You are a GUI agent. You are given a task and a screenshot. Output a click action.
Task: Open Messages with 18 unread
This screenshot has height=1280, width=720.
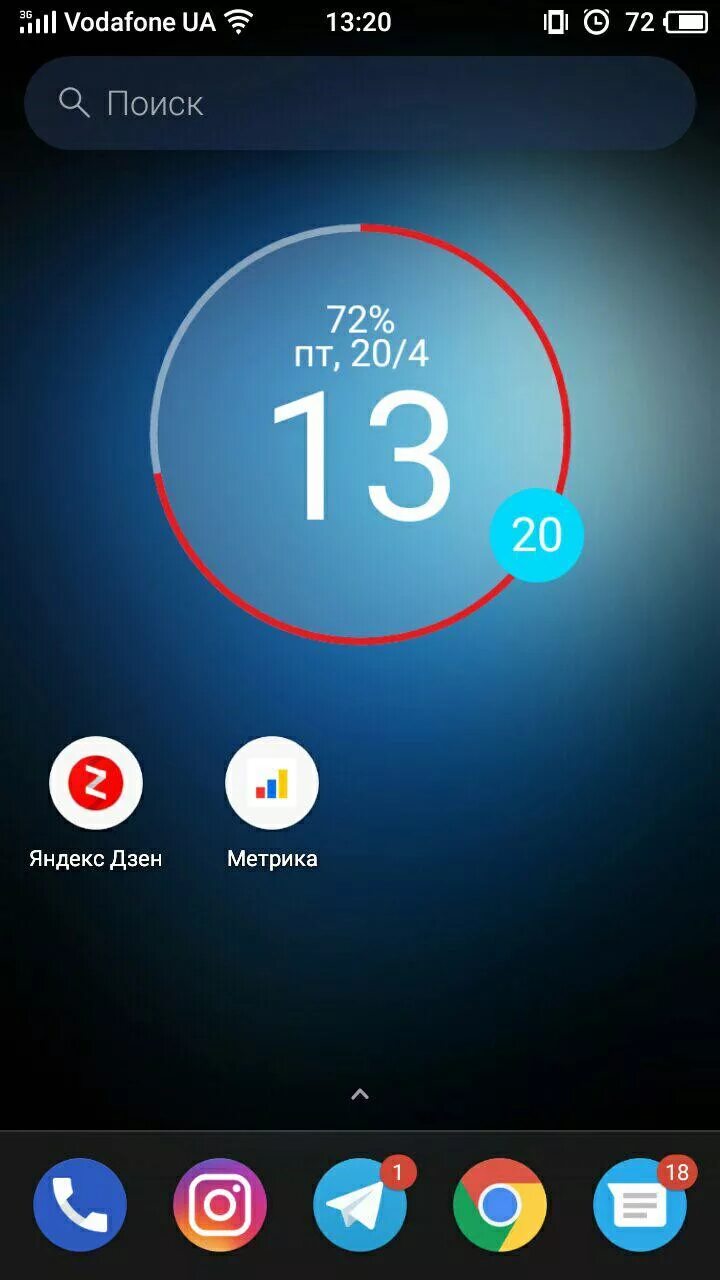coord(640,1205)
